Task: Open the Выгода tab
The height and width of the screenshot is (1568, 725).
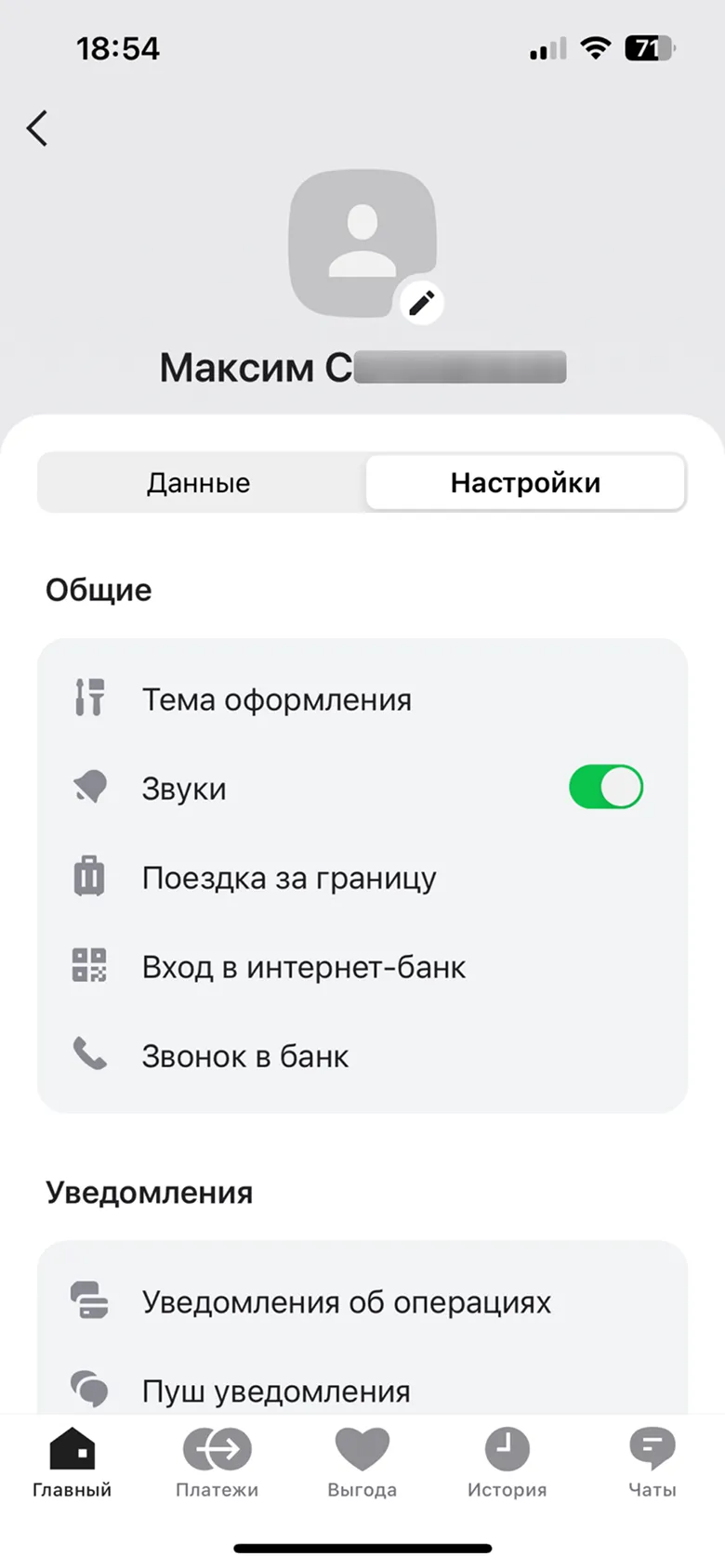Action: [x=362, y=1463]
